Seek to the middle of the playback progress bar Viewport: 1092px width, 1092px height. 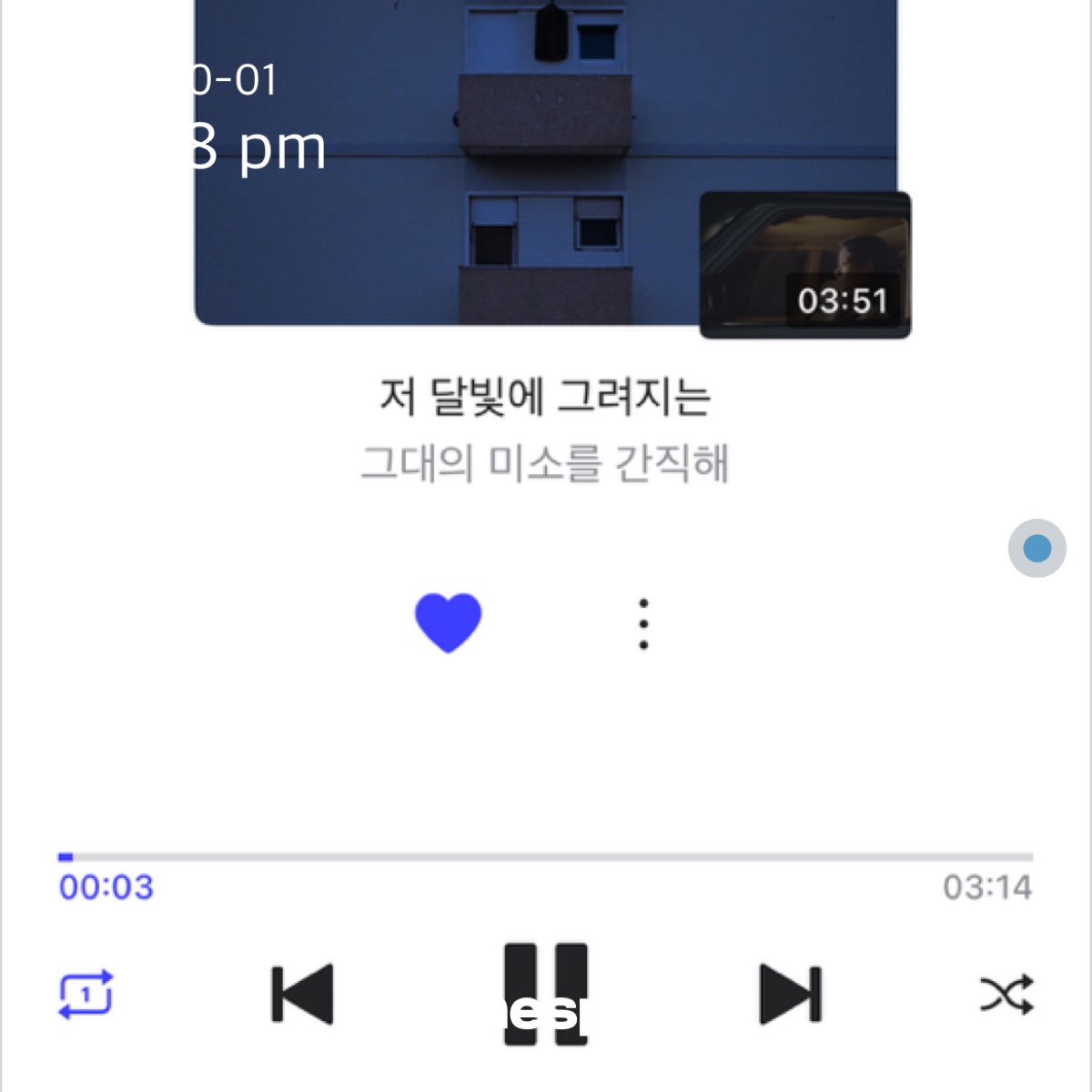pyautogui.click(x=546, y=857)
